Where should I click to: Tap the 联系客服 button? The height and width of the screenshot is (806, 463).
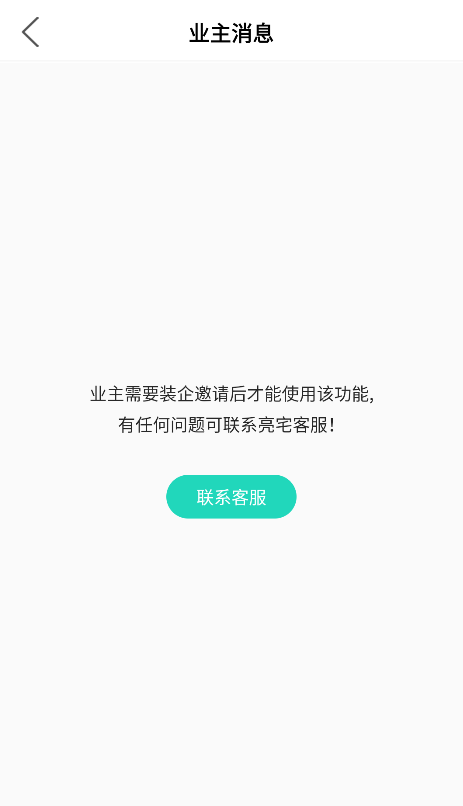click(x=231, y=497)
